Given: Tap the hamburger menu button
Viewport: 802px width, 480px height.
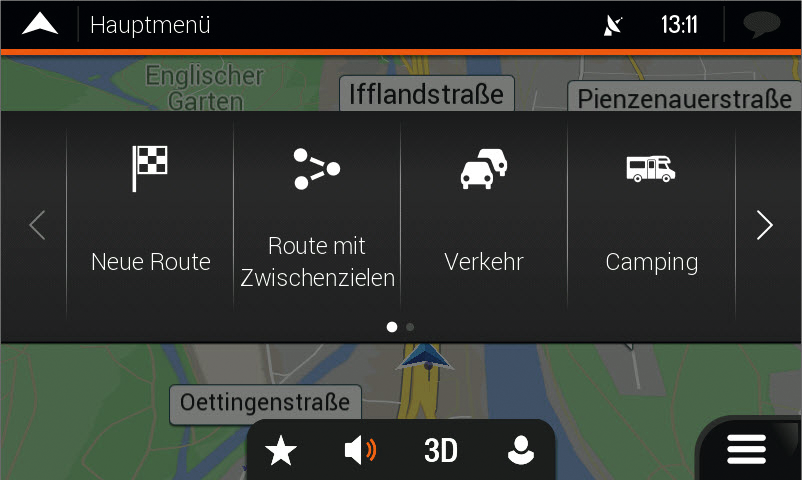Looking at the screenshot, I should tap(746, 450).
